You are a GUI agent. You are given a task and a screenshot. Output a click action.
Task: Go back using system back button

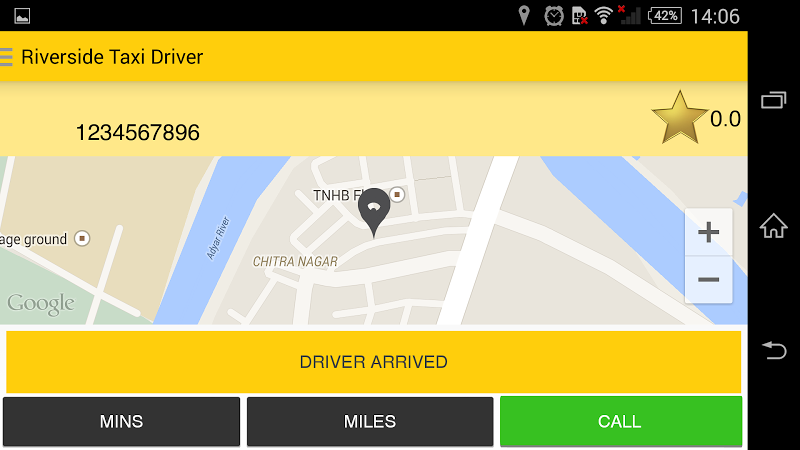coord(773,349)
